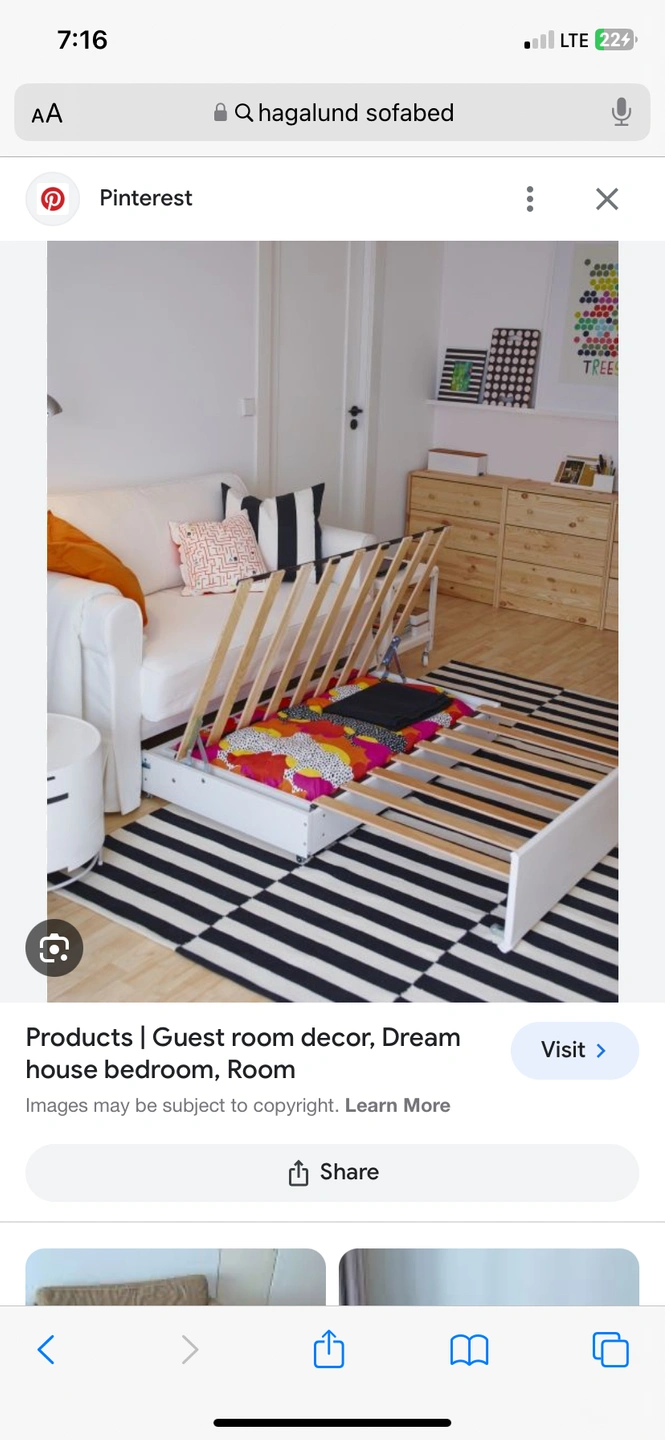Share this image result
665x1440 pixels.
332,1172
